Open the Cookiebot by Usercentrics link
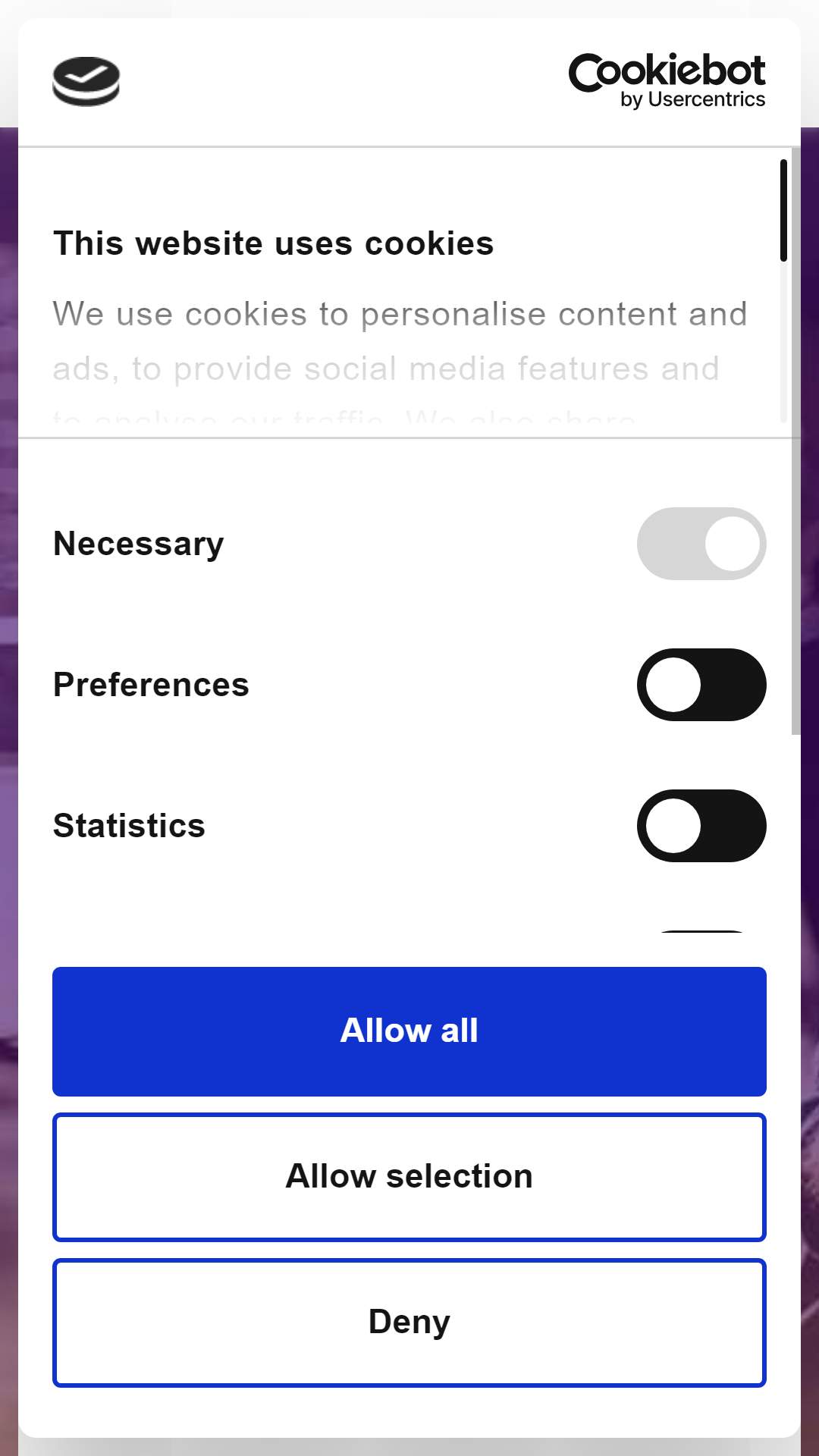The image size is (819, 1456). (667, 81)
